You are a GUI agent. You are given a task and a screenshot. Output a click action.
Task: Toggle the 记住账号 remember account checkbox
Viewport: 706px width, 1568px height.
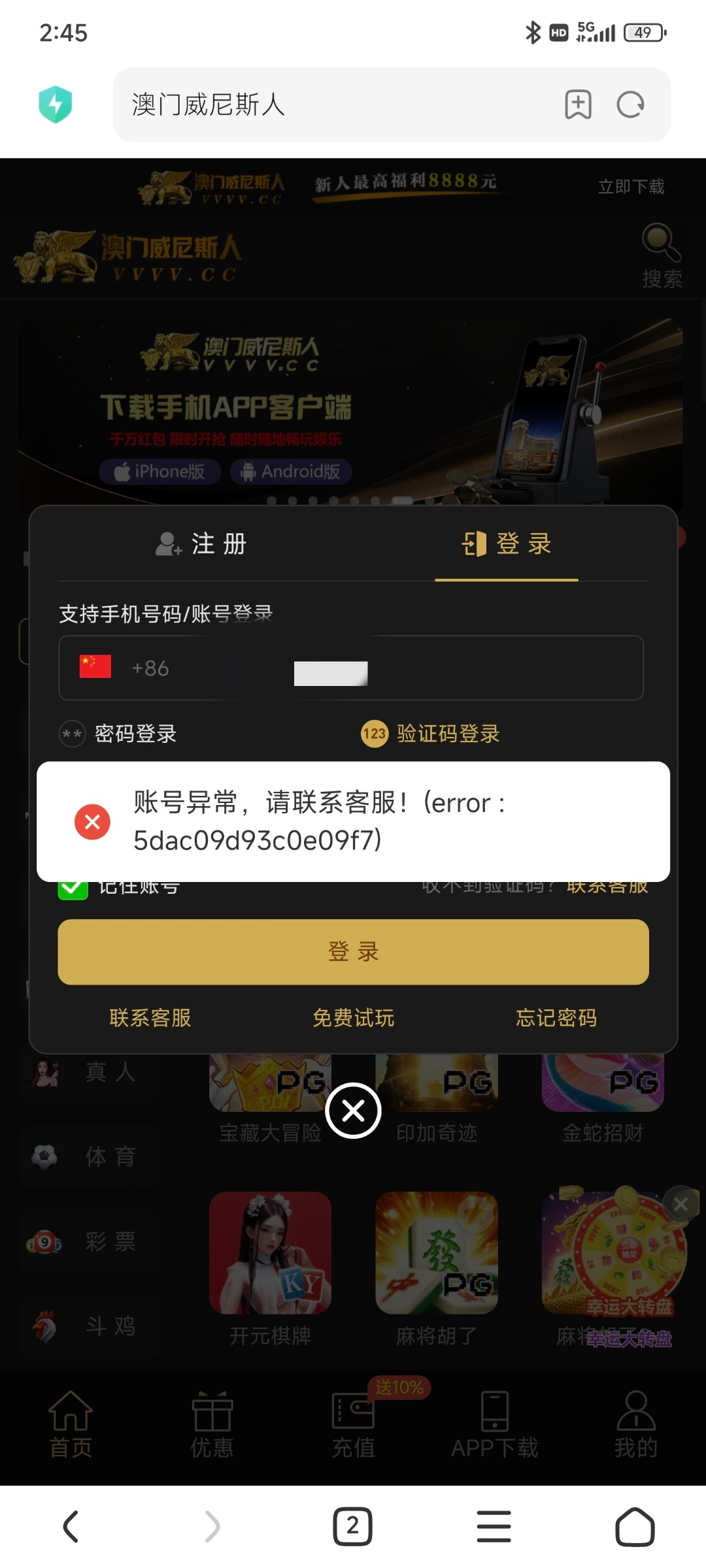coord(73,889)
